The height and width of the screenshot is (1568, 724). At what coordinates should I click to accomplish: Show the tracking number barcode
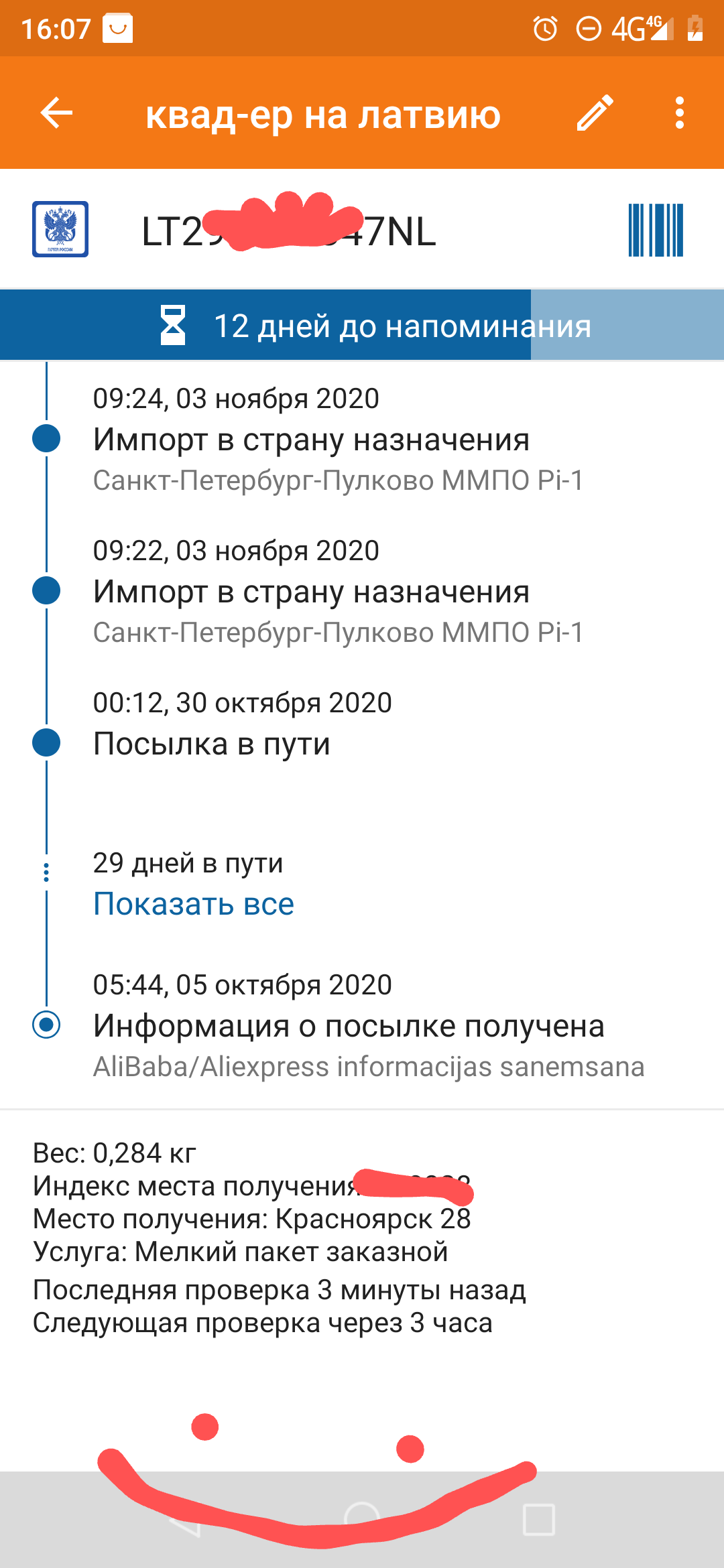point(656,230)
